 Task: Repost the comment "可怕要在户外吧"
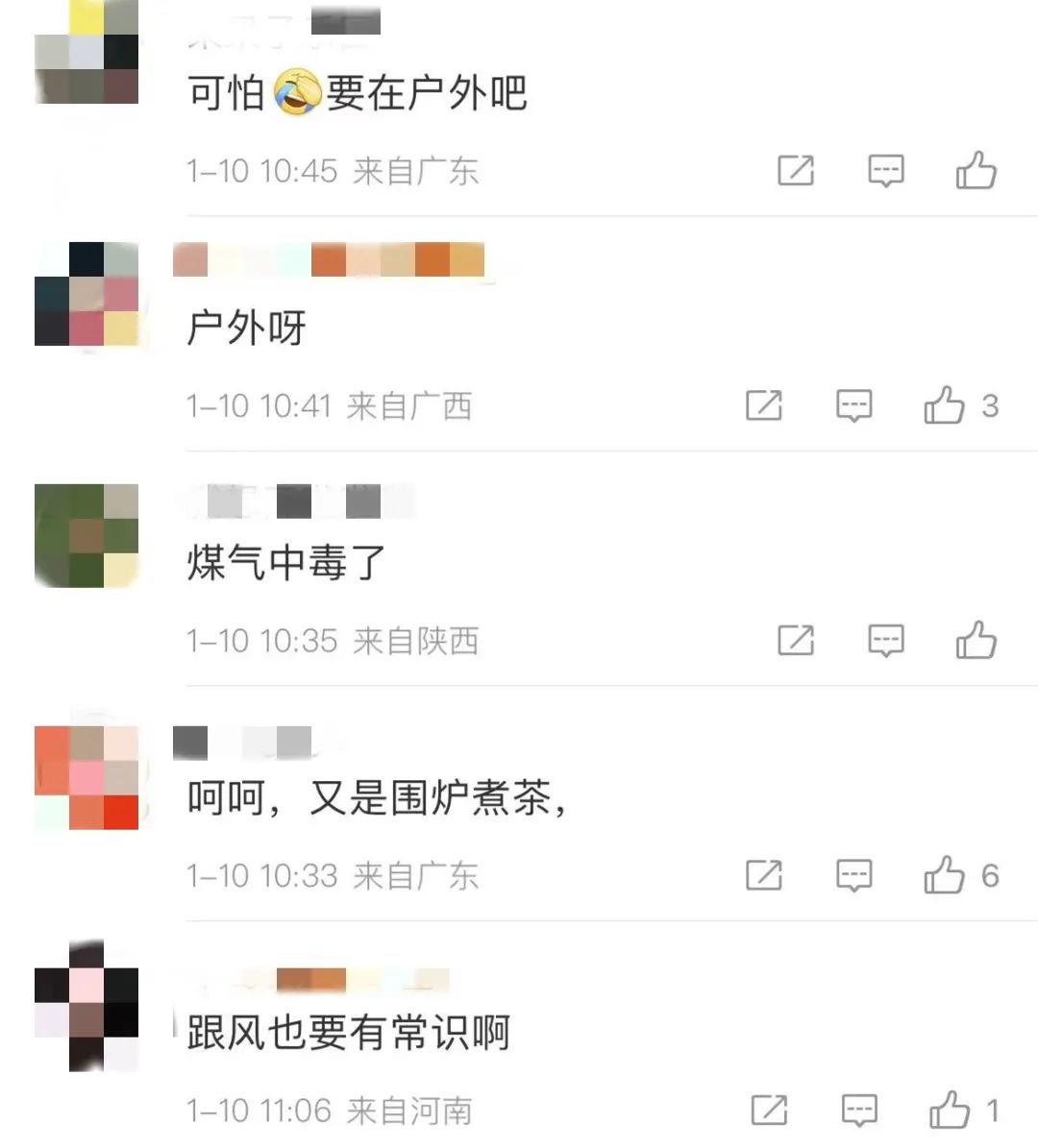point(795,171)
